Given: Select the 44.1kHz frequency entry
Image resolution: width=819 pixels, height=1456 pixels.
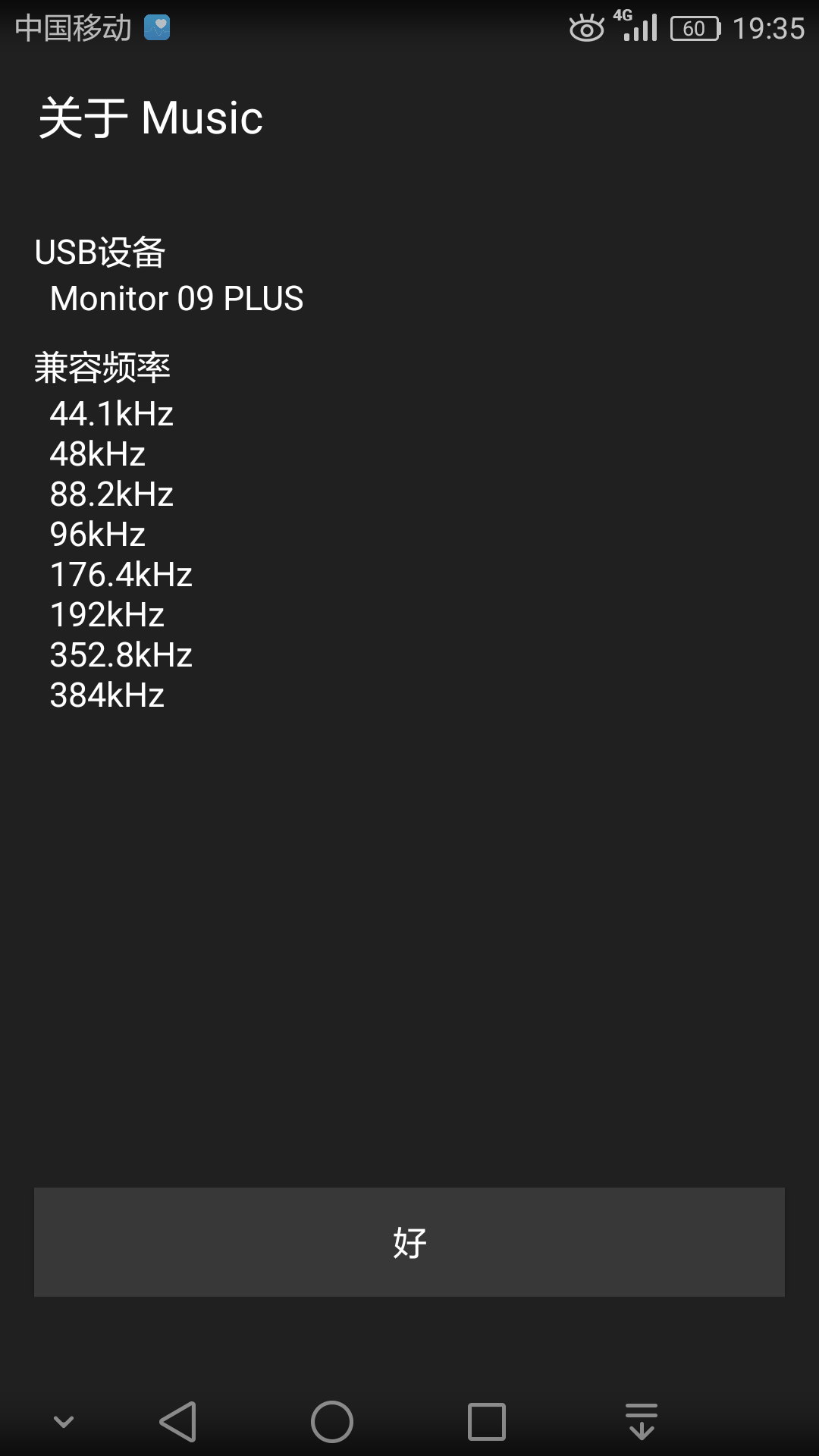Looking at the screenshot, I should coord(111,414).
